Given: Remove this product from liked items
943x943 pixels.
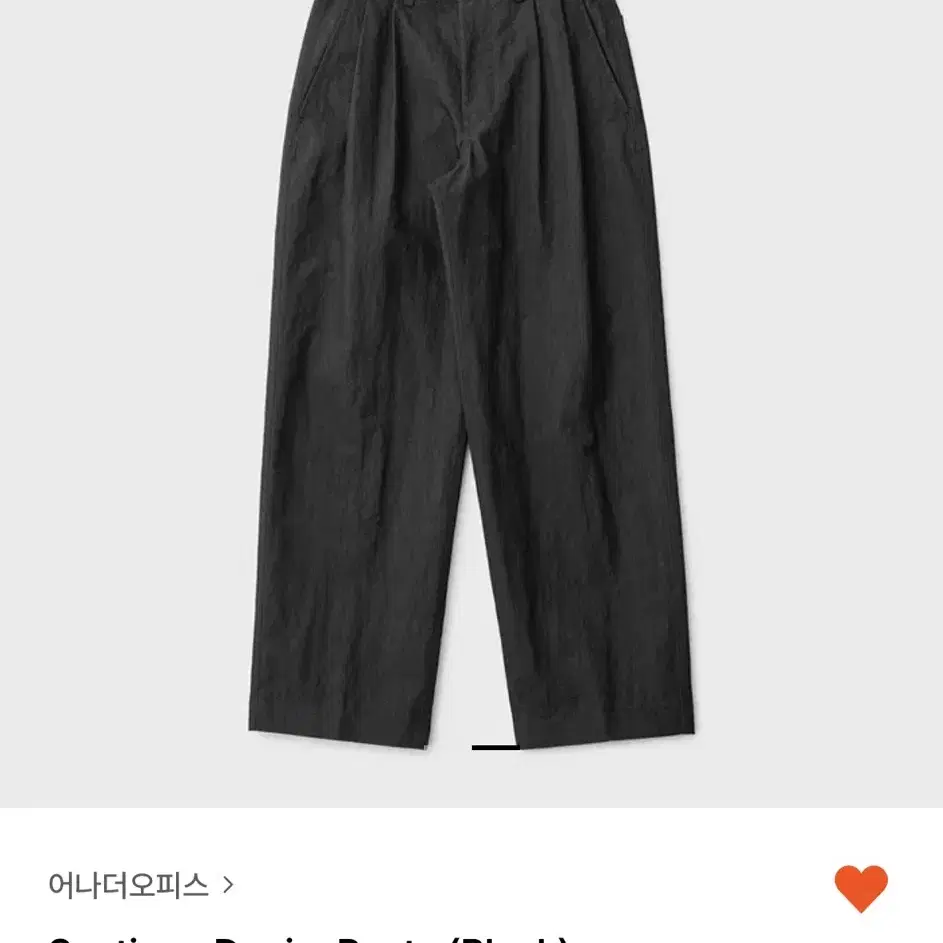Looking at the screenshot, I should (x=860, y=888).
